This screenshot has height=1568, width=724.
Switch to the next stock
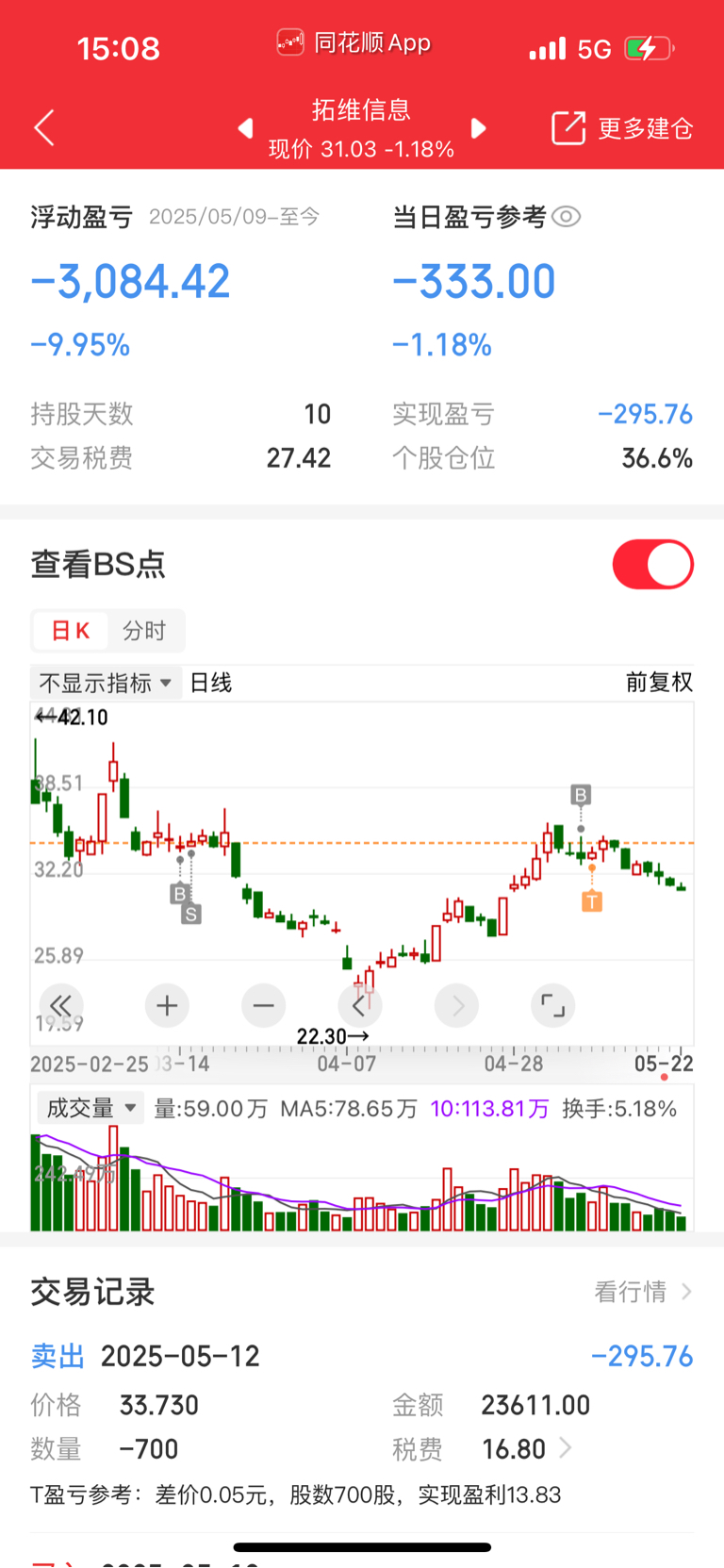click(x=478, y=127)
